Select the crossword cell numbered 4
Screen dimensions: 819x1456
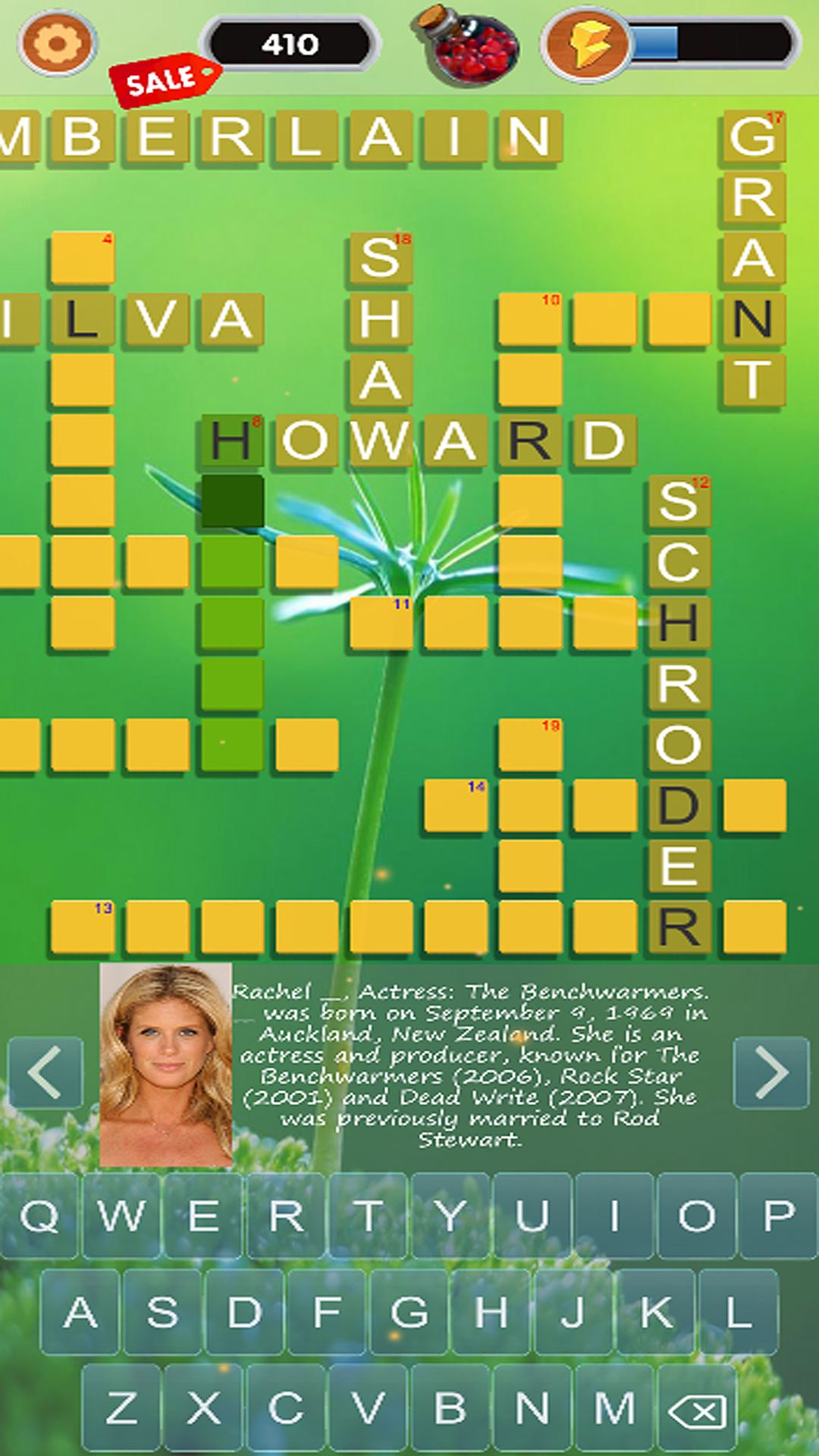pos(82,259)
